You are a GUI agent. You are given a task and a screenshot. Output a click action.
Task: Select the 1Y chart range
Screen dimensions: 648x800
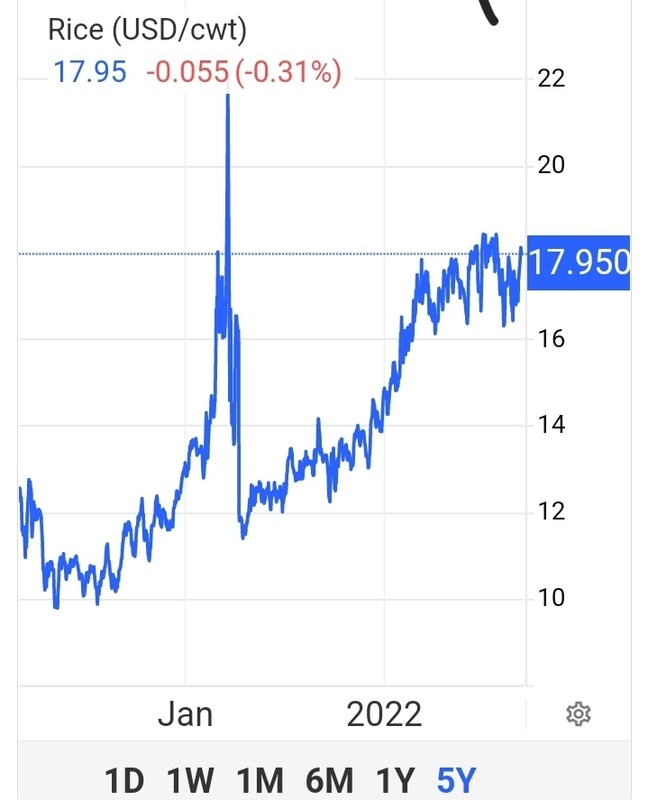point(394,779)
